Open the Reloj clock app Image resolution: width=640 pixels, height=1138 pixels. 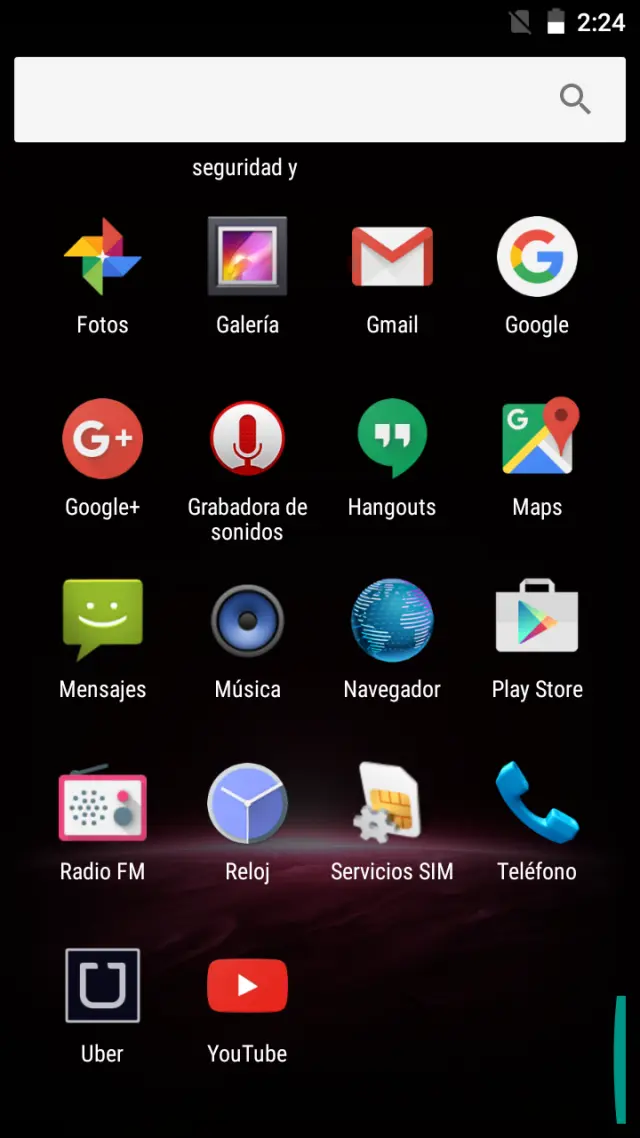(247, 803)
